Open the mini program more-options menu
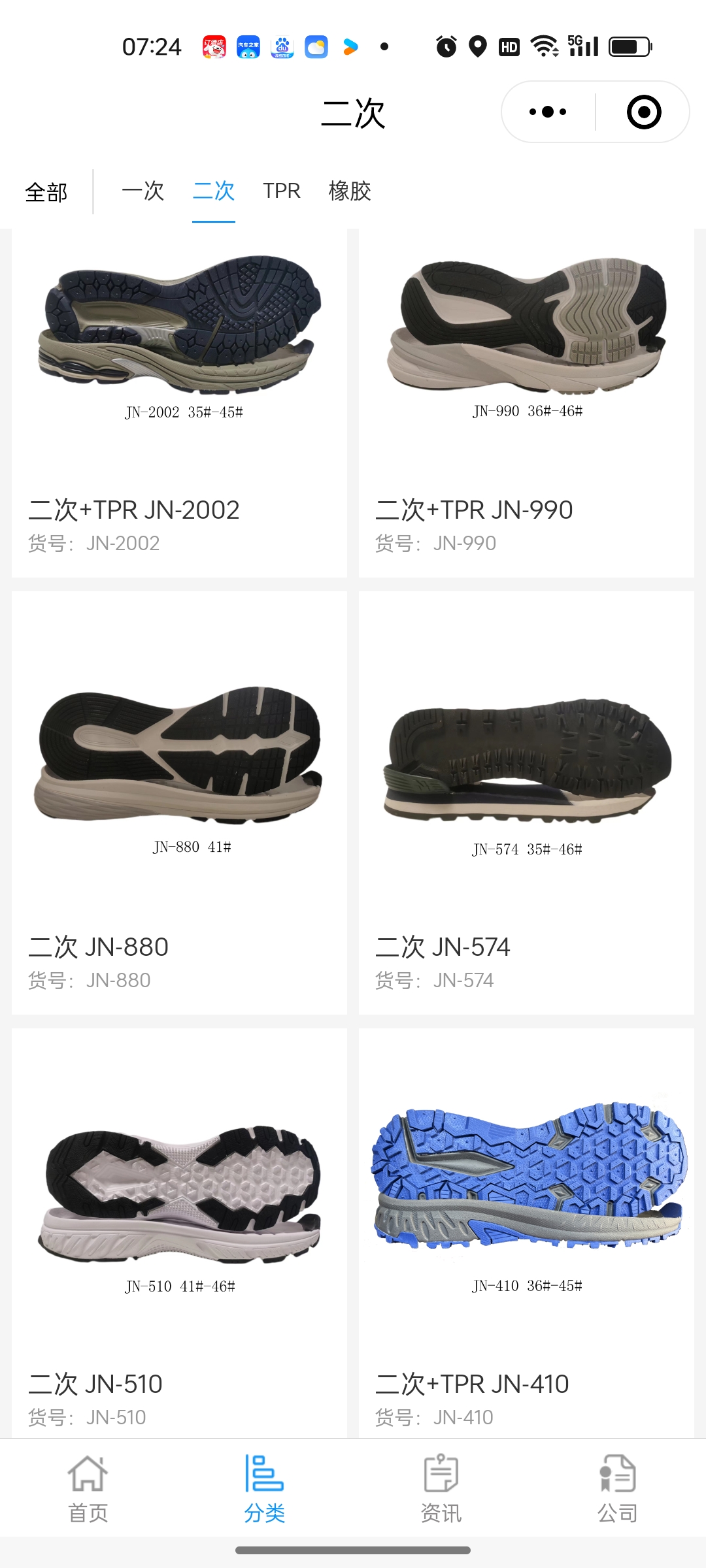The height and width of the screenshot is (1568, 706). pyautogui.click(x=548, y=112)
